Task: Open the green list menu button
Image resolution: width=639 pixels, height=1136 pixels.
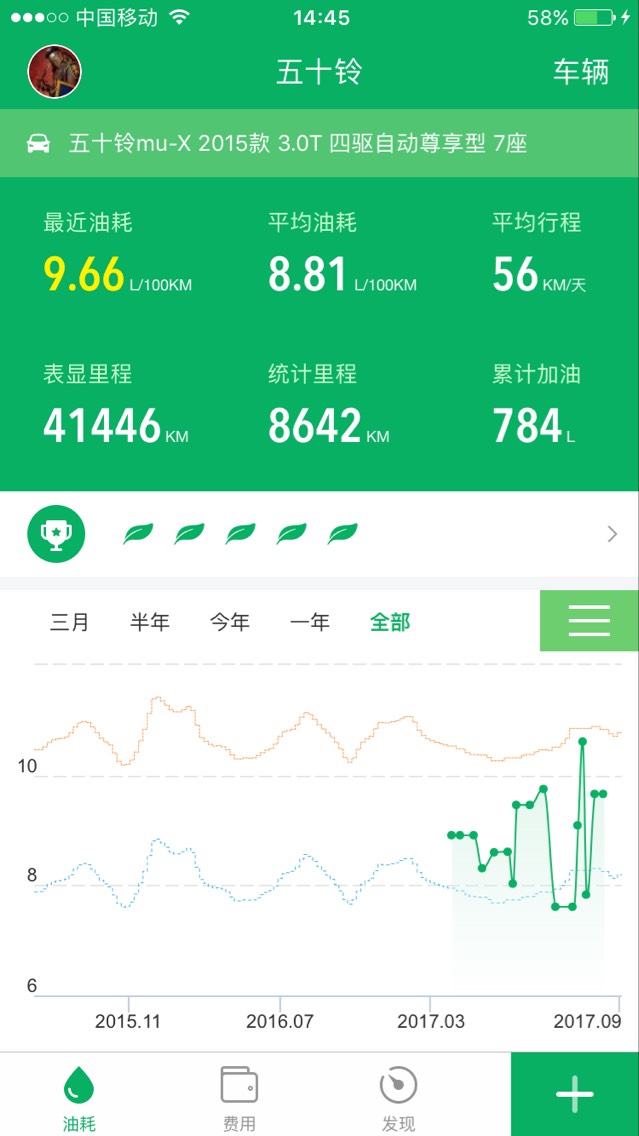Action: click(589, 621)
